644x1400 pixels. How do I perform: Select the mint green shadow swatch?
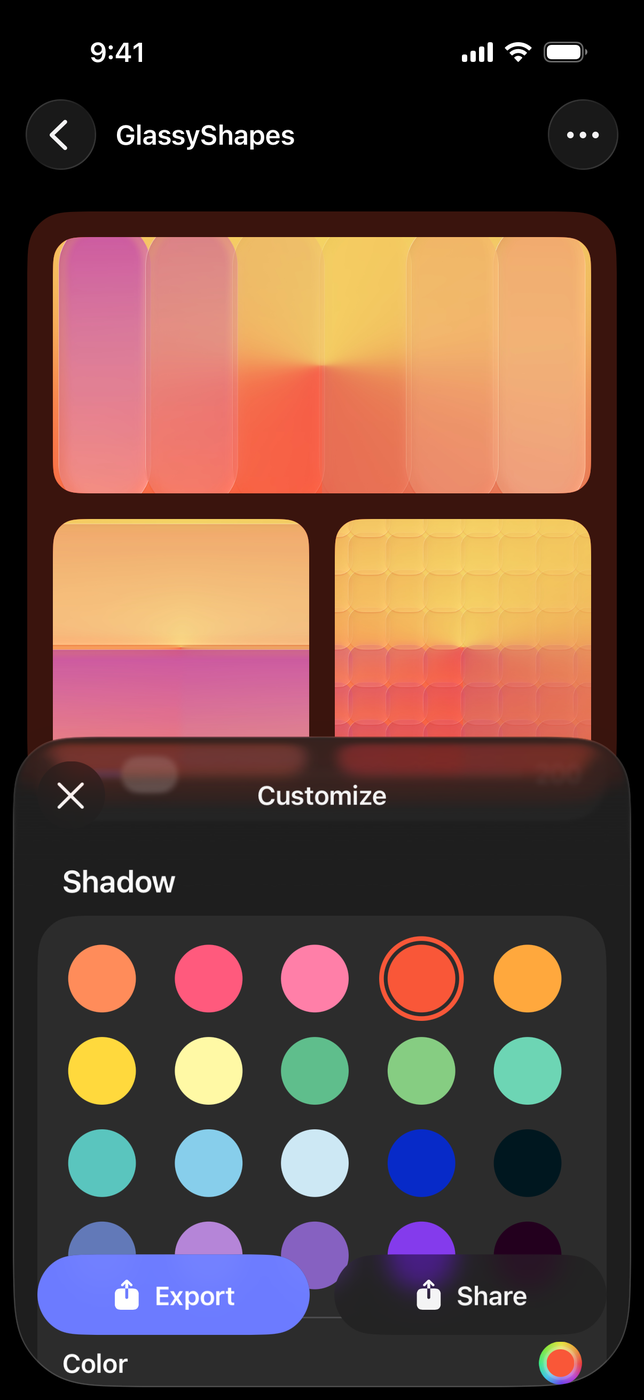point(527,1071)
